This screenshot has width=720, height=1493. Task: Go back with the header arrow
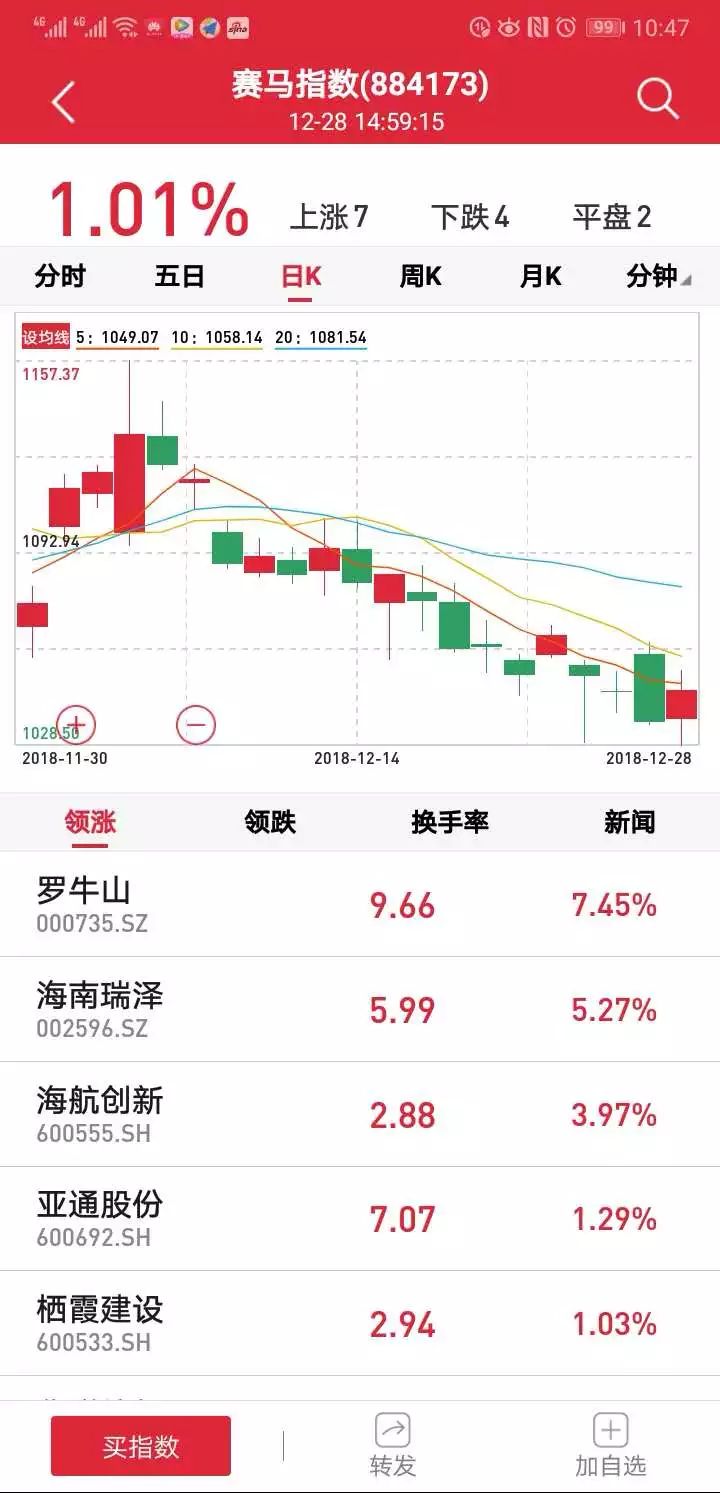(x=63, y=102)
